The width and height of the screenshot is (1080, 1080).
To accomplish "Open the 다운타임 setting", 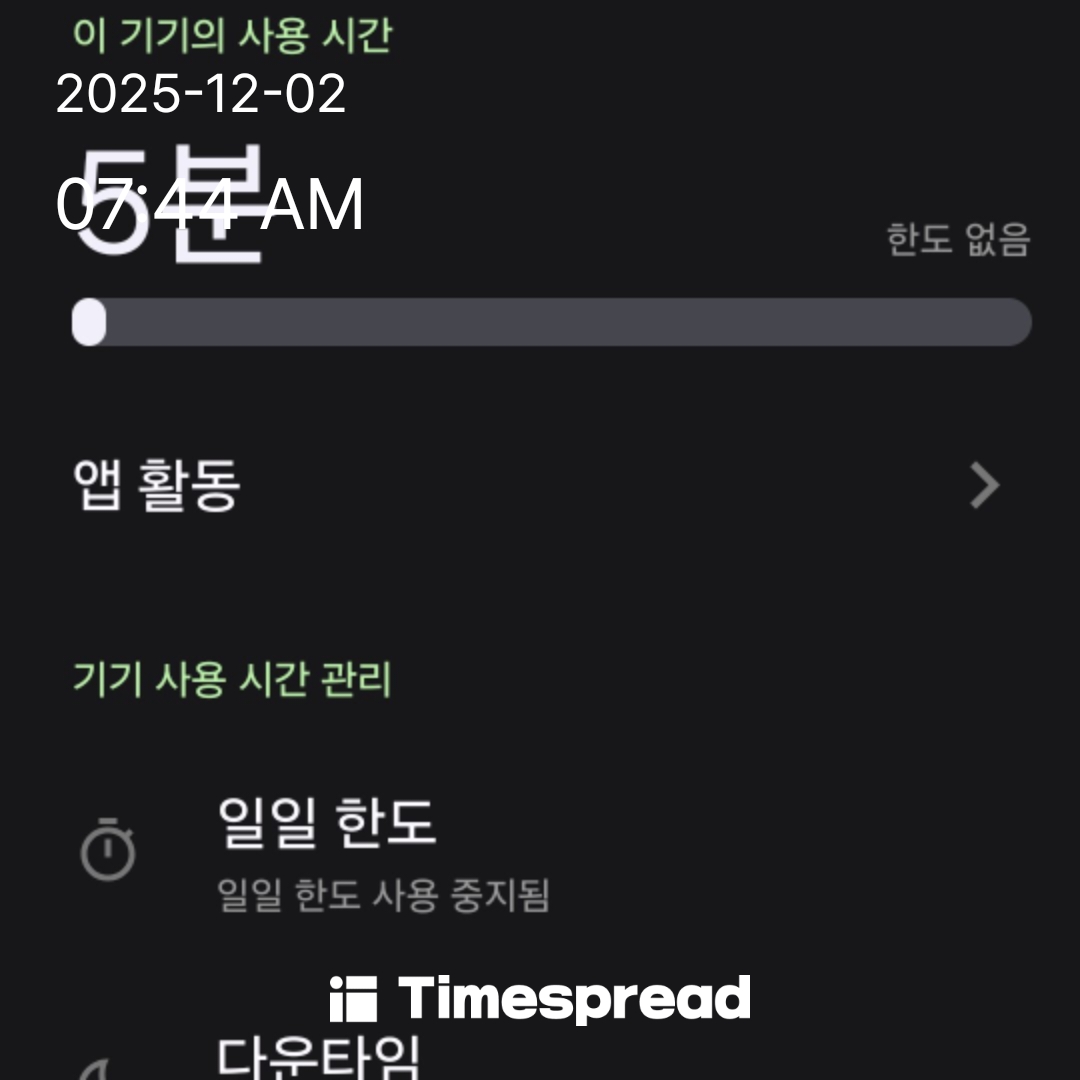I will 320,1055.
